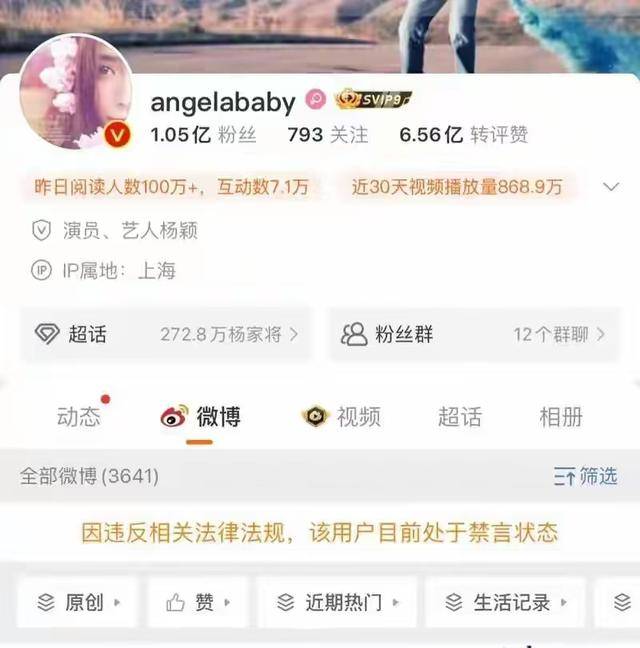Filter posts by 赞
This screenshot has height=648, width=640.
pyautogui.click(x=197, y=602)
